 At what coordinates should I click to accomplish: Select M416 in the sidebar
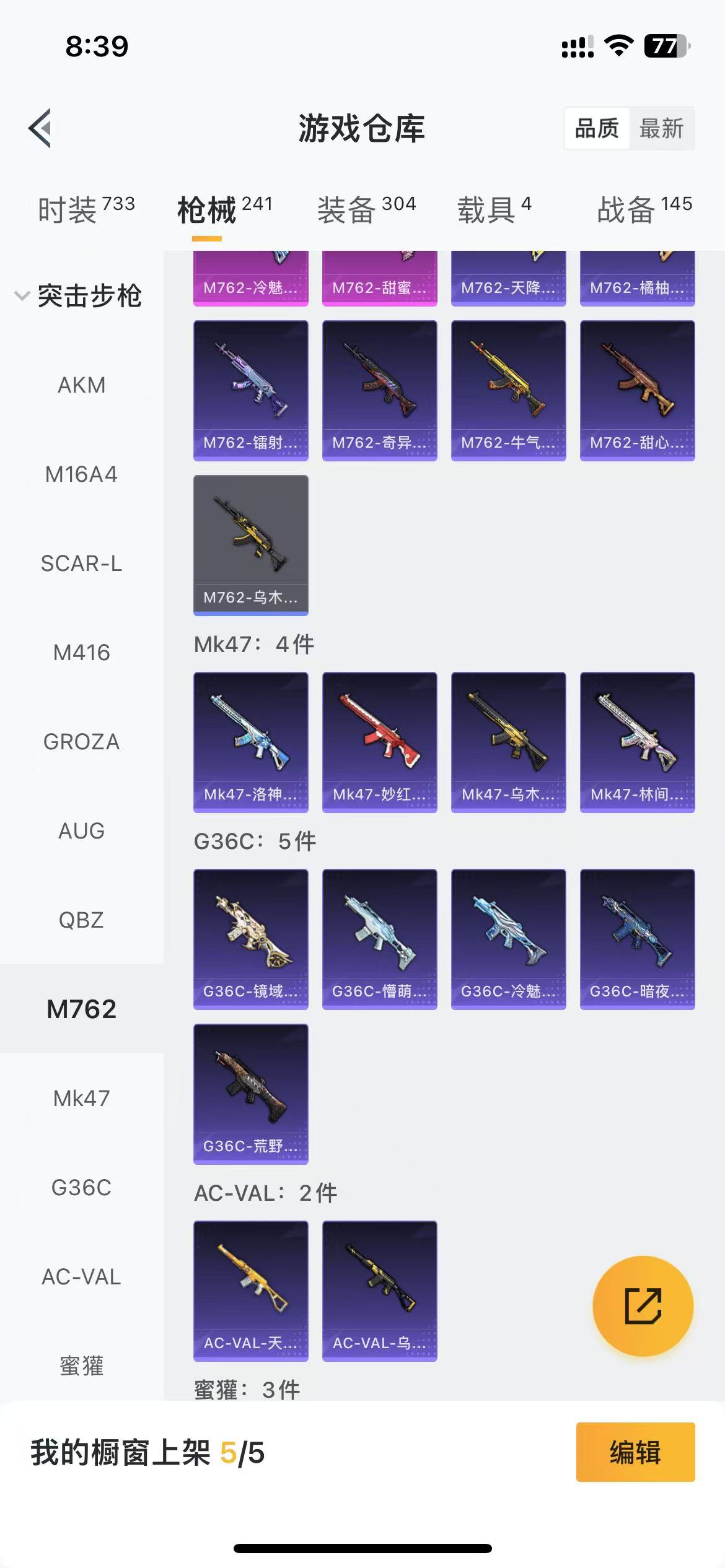point(82,653)
